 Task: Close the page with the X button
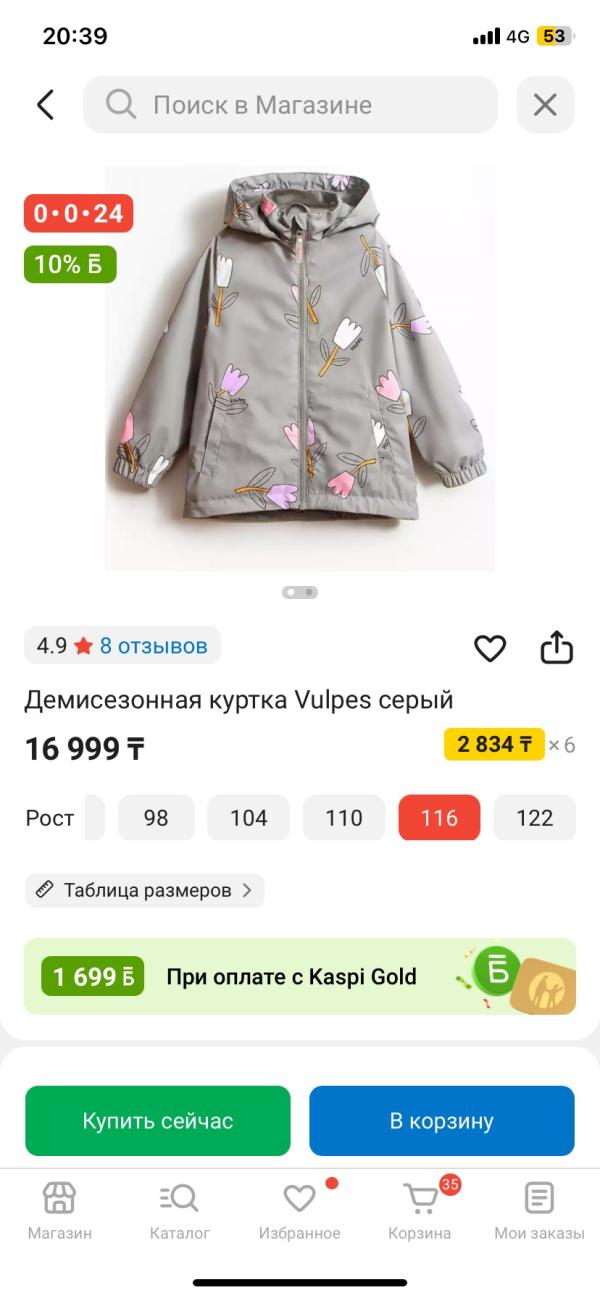[545, 105]
